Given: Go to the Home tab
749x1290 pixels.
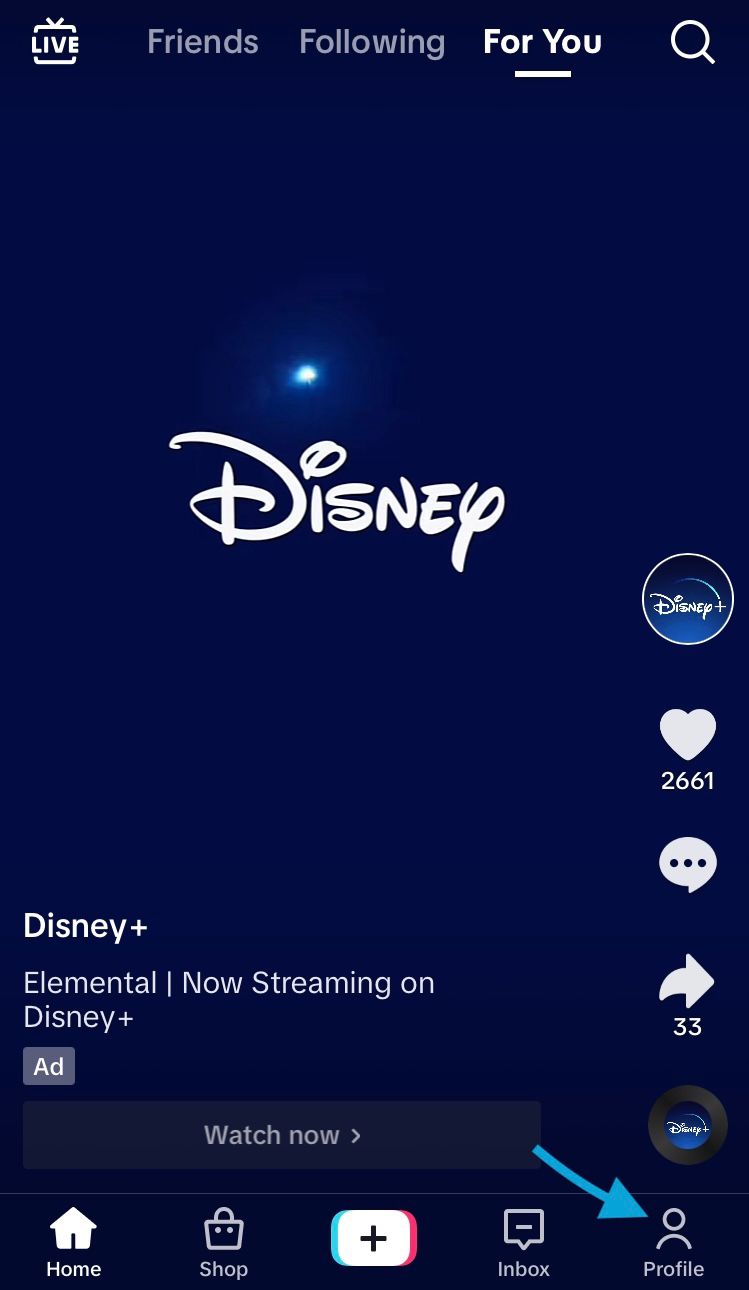Looking at the screenshot, I should click(x=74, y=1243).
